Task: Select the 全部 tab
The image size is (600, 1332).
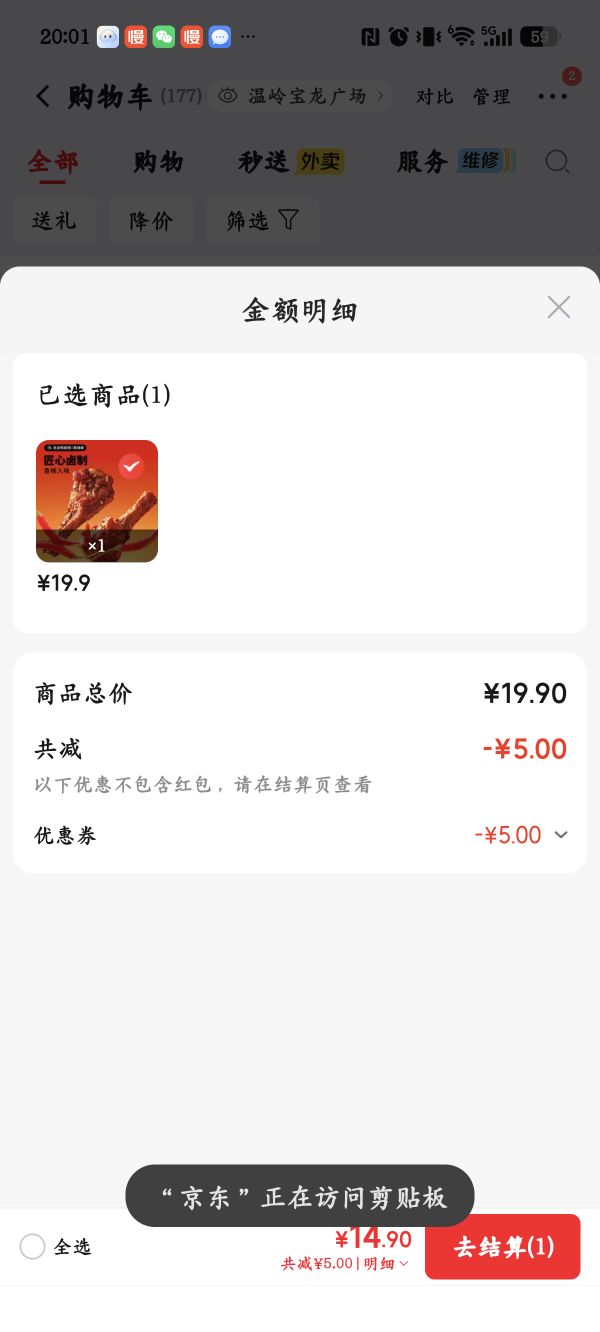Action: tap(53, 162)
